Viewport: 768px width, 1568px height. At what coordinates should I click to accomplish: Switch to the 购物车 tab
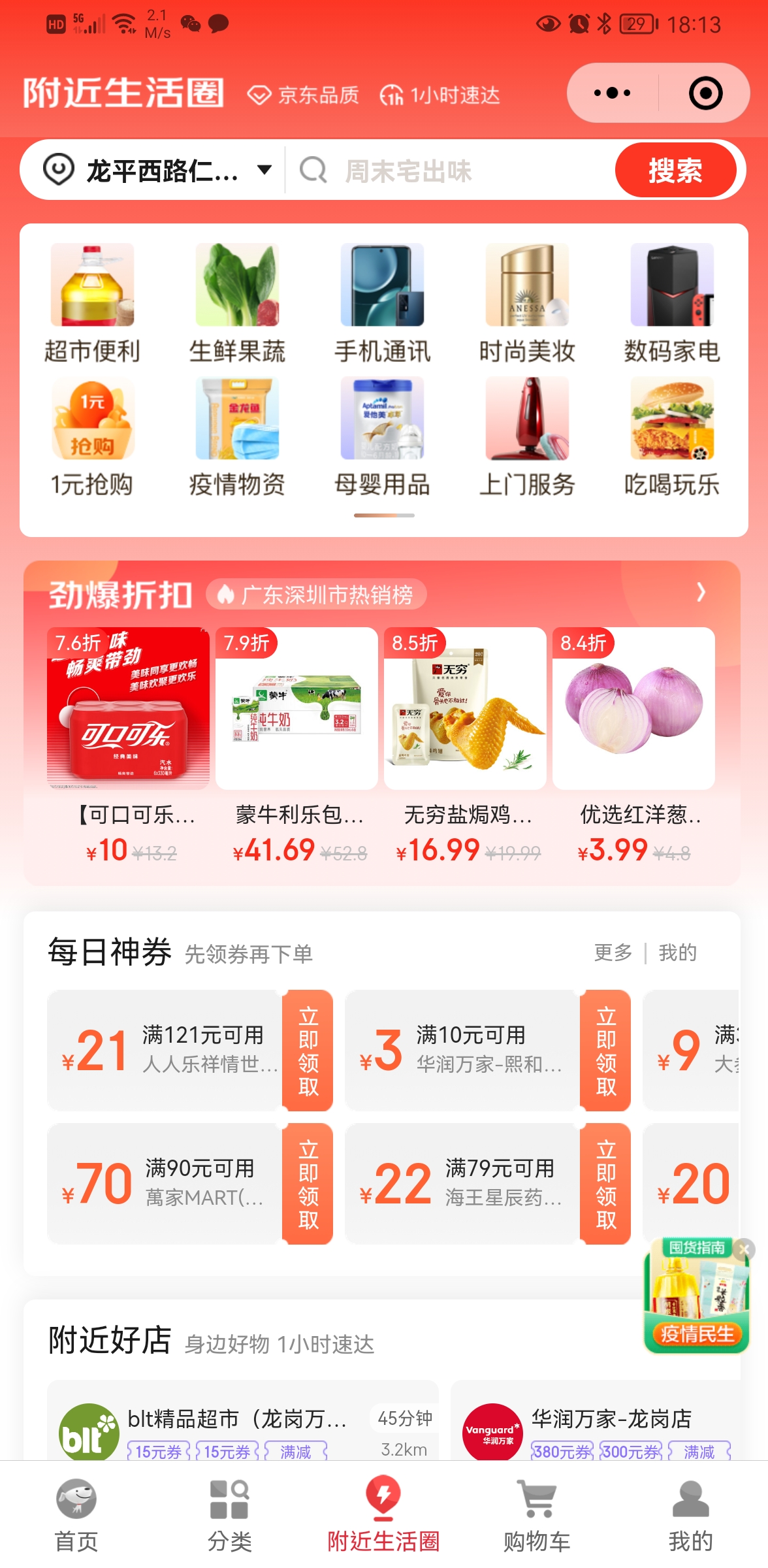pyautogui.click(x=537, y=1516)
